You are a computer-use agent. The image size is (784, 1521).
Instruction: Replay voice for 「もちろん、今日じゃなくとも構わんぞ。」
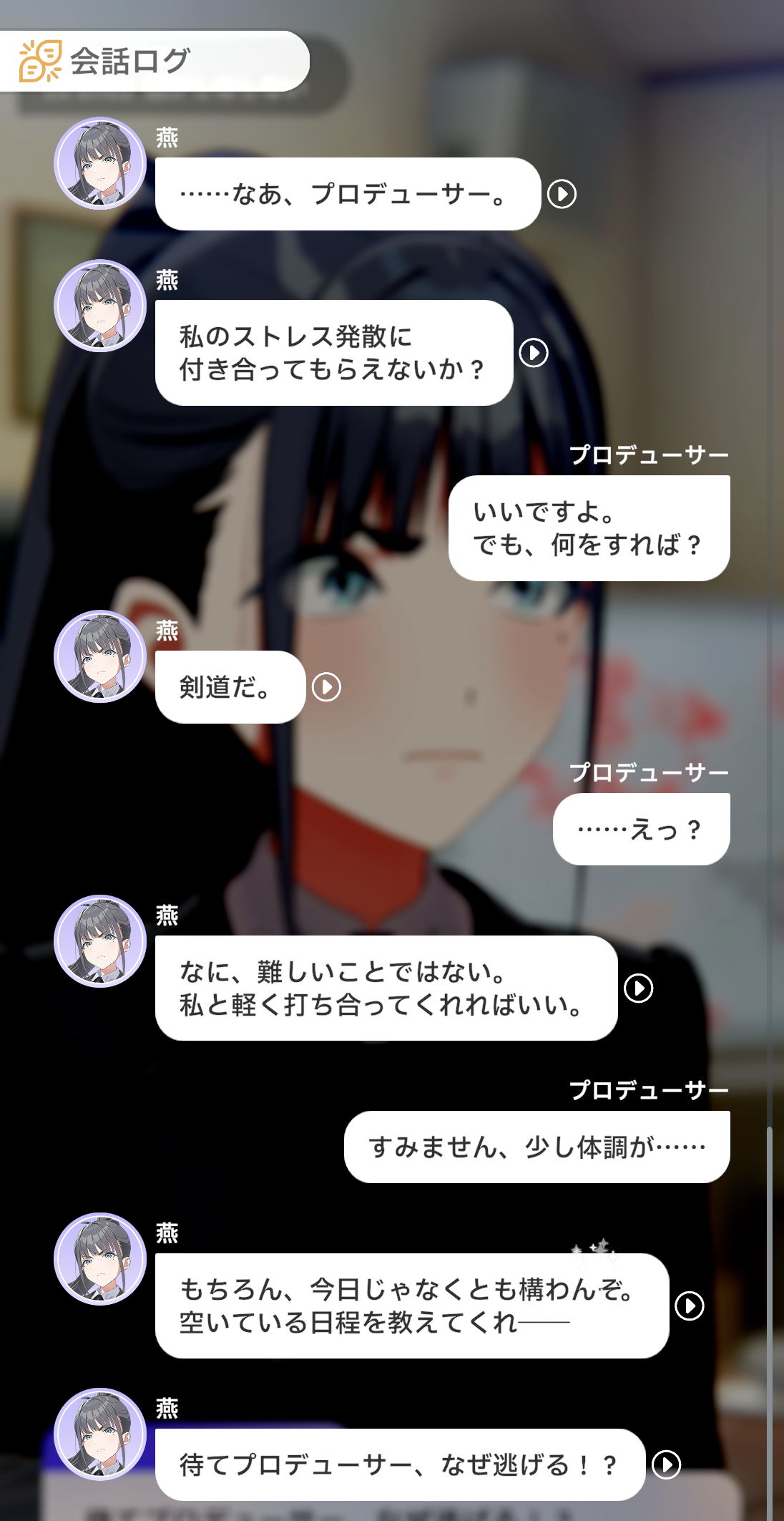pyautogui.click(x=690, y=1306)
